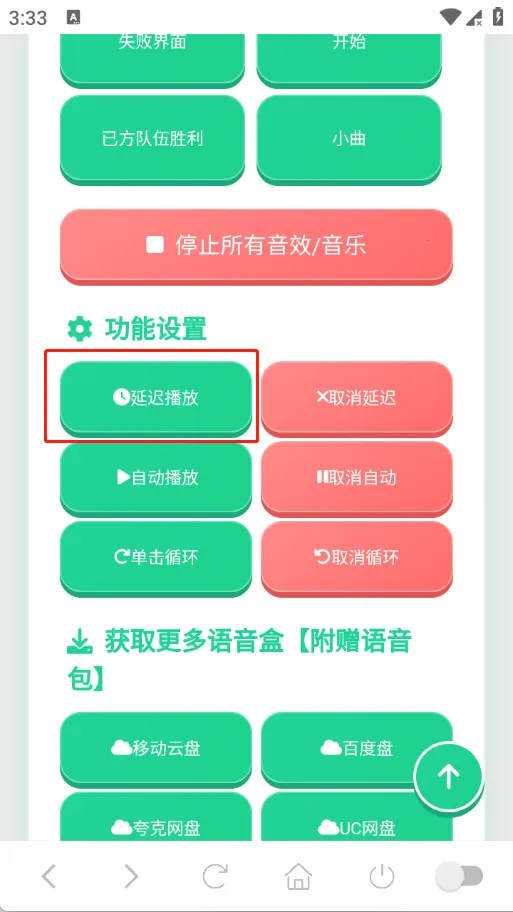This screenshot has height=912, width=513.
Task: Enable 延迟播放 delayed playback
Action: tap(156, 398)
